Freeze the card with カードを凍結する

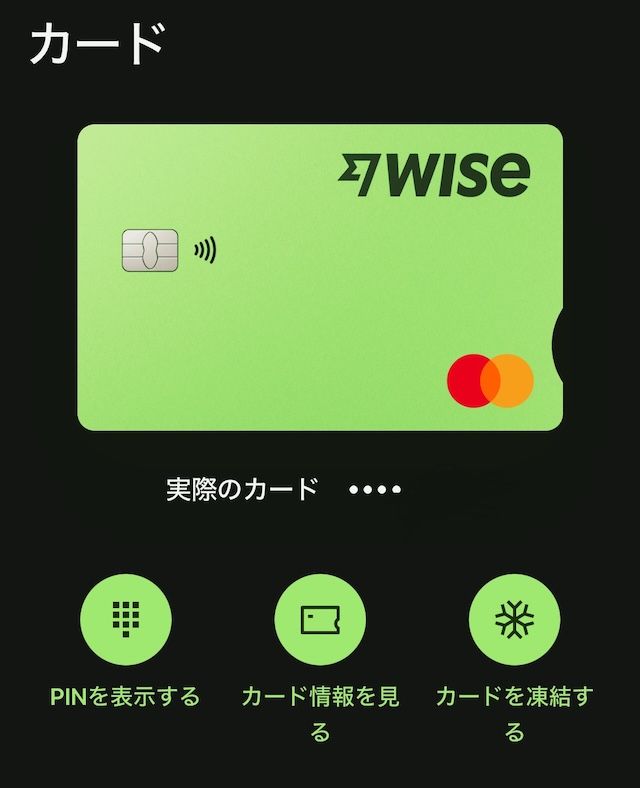(x=514, y=620)
